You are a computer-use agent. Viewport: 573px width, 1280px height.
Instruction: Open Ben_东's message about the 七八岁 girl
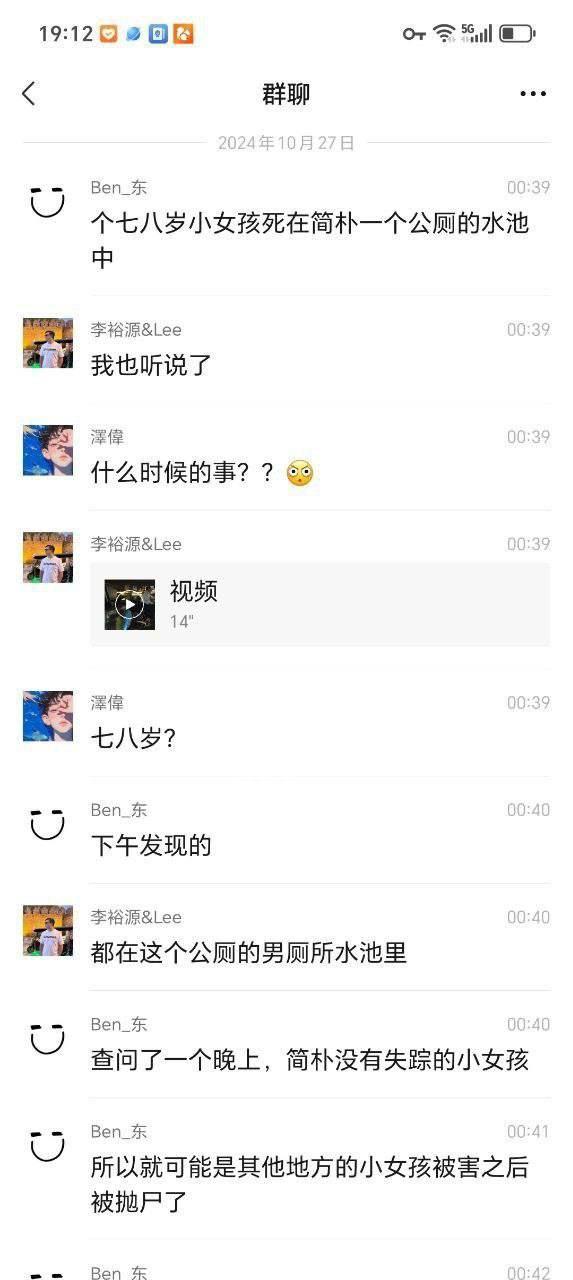pyautogui.click(x=310, y=240)
